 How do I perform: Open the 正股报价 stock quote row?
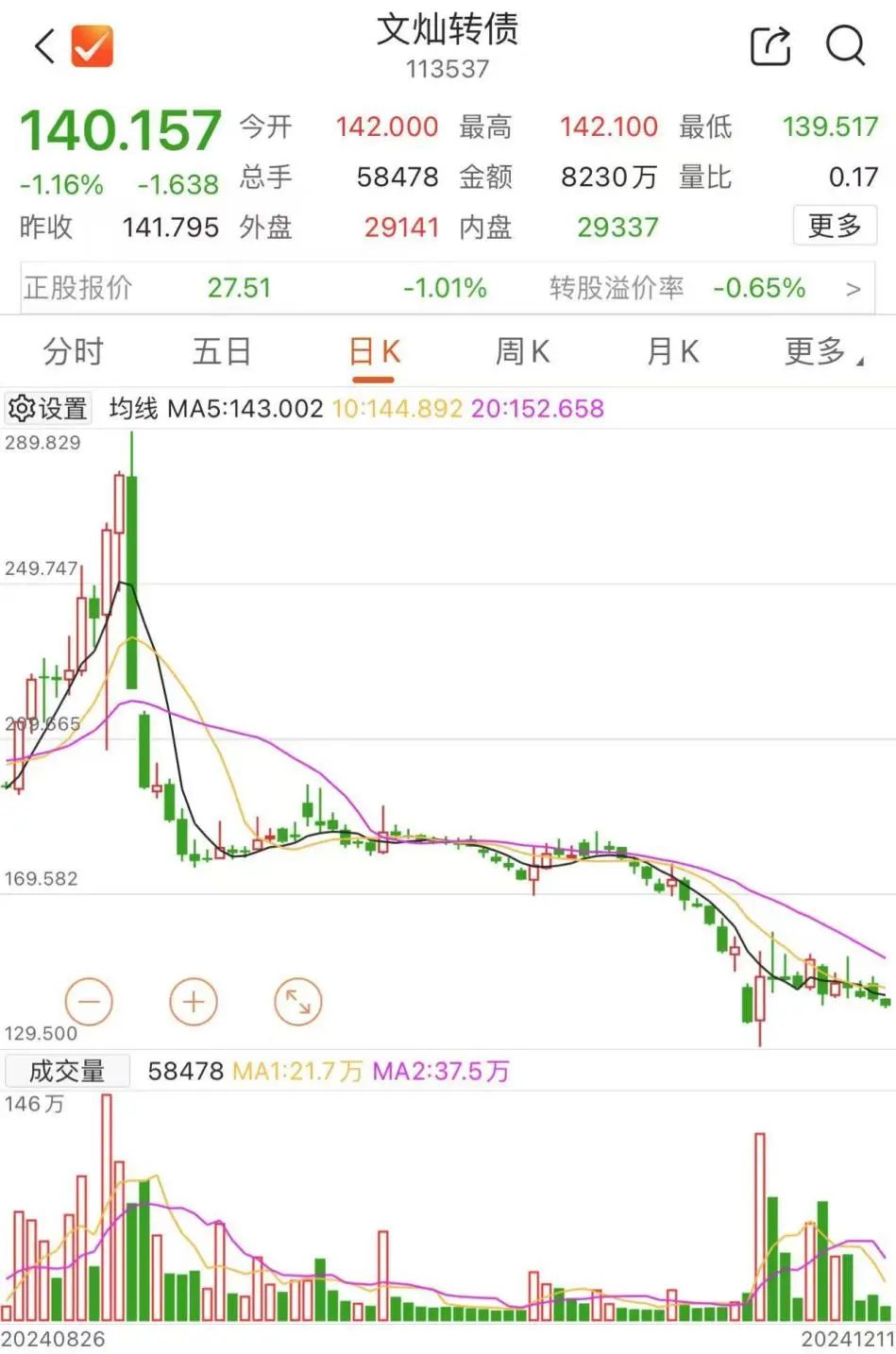[448, 288]
